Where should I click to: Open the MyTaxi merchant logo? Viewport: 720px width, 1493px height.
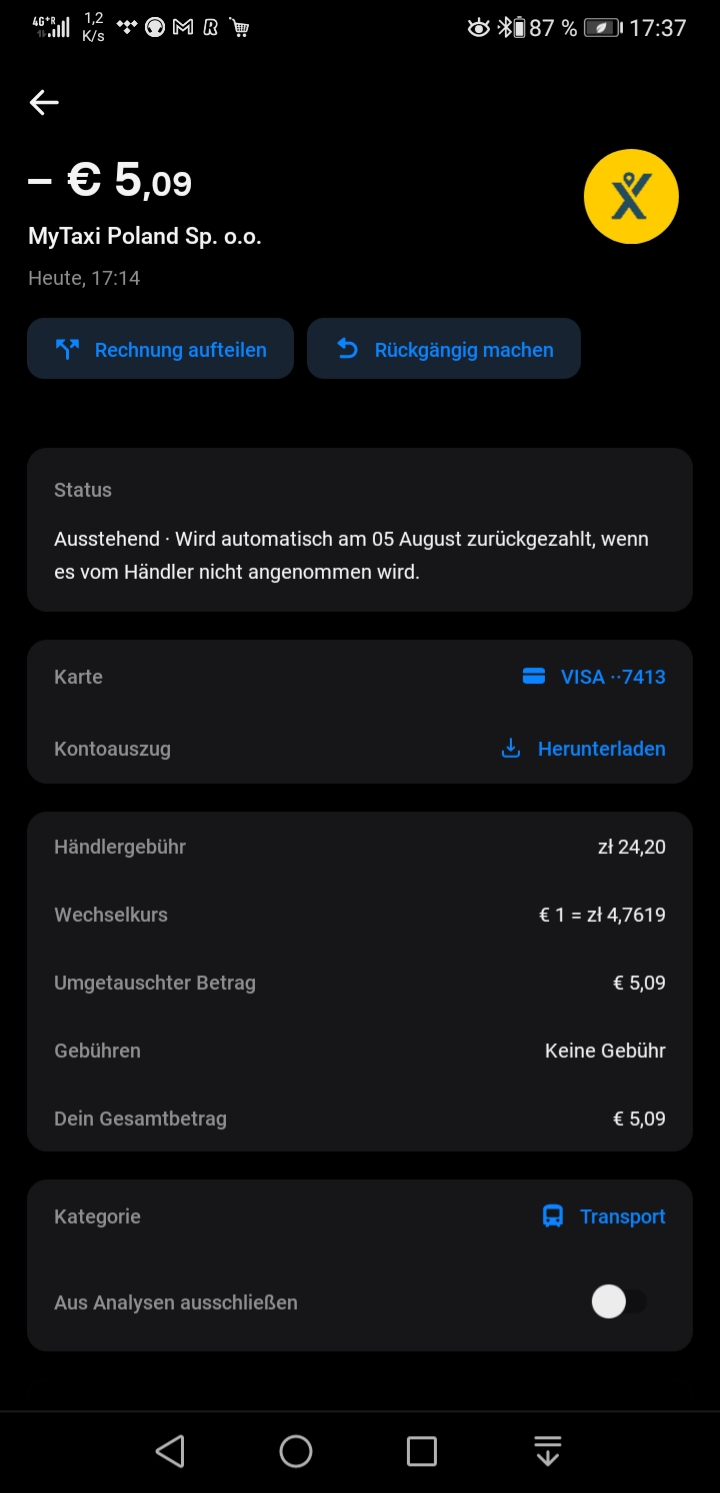pyautogui.click(x=631, y=196)
